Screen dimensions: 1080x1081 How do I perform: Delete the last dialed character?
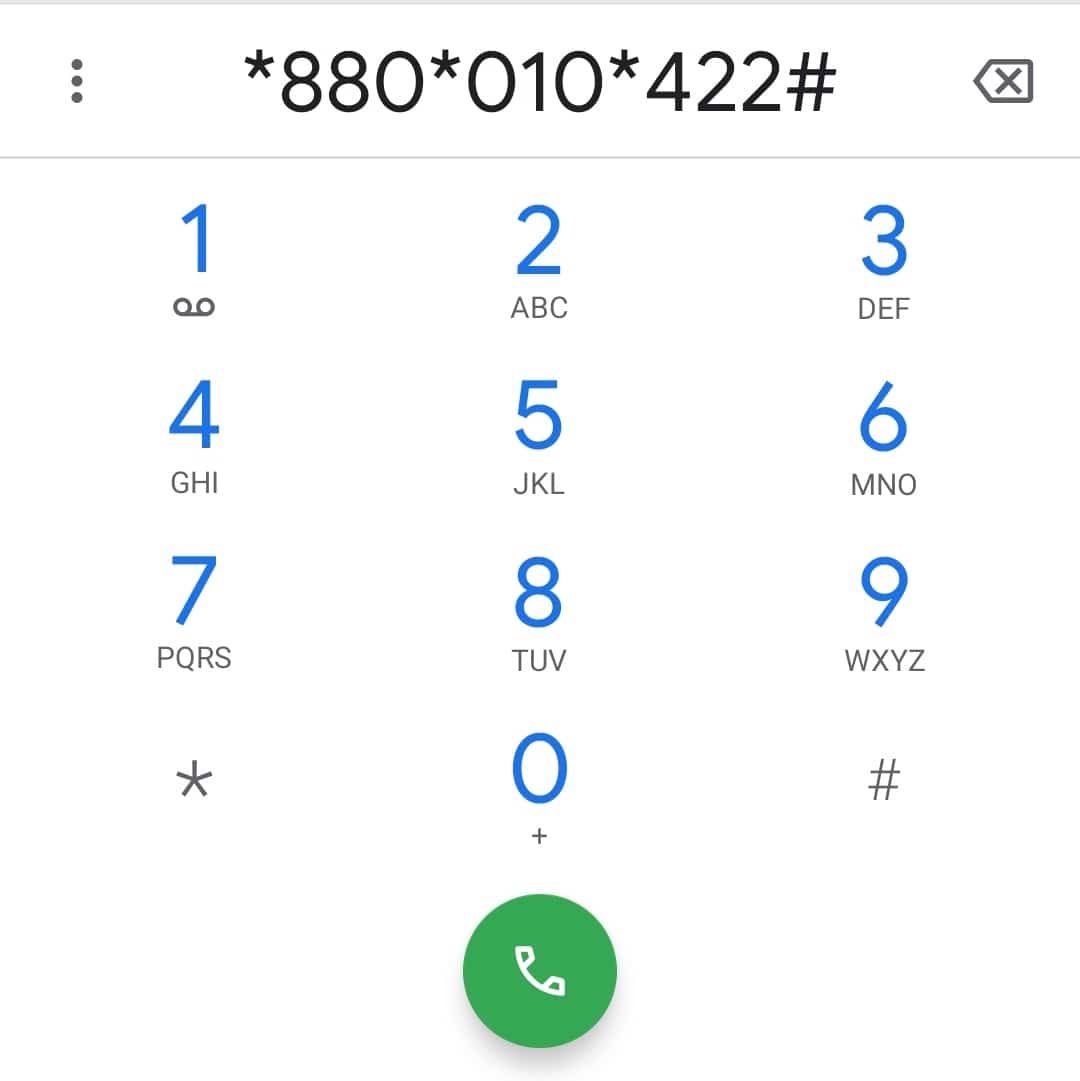pyautogui.click(x=1003, y=81)
